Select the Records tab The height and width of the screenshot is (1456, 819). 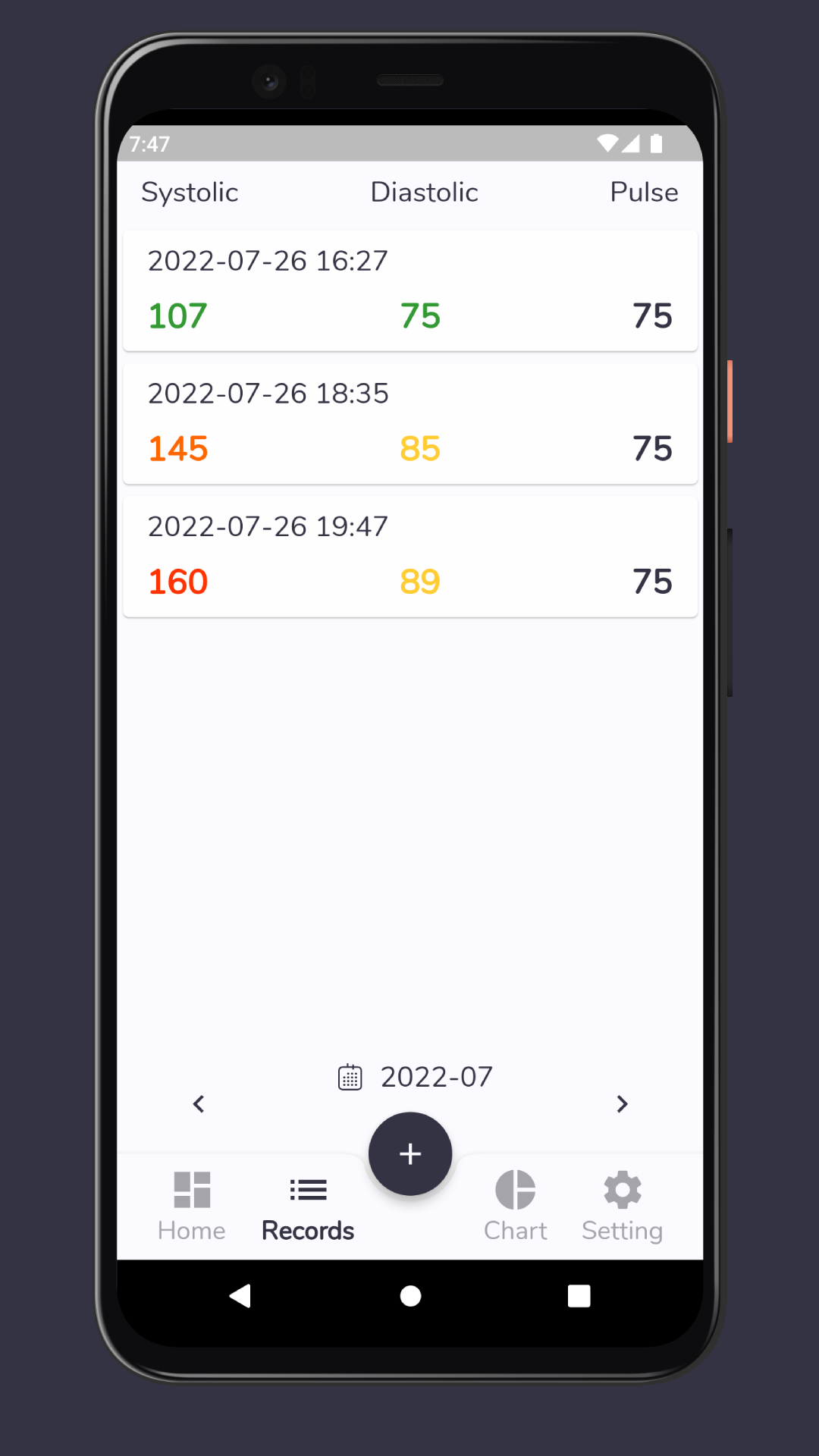click(x=308, y=1207)
